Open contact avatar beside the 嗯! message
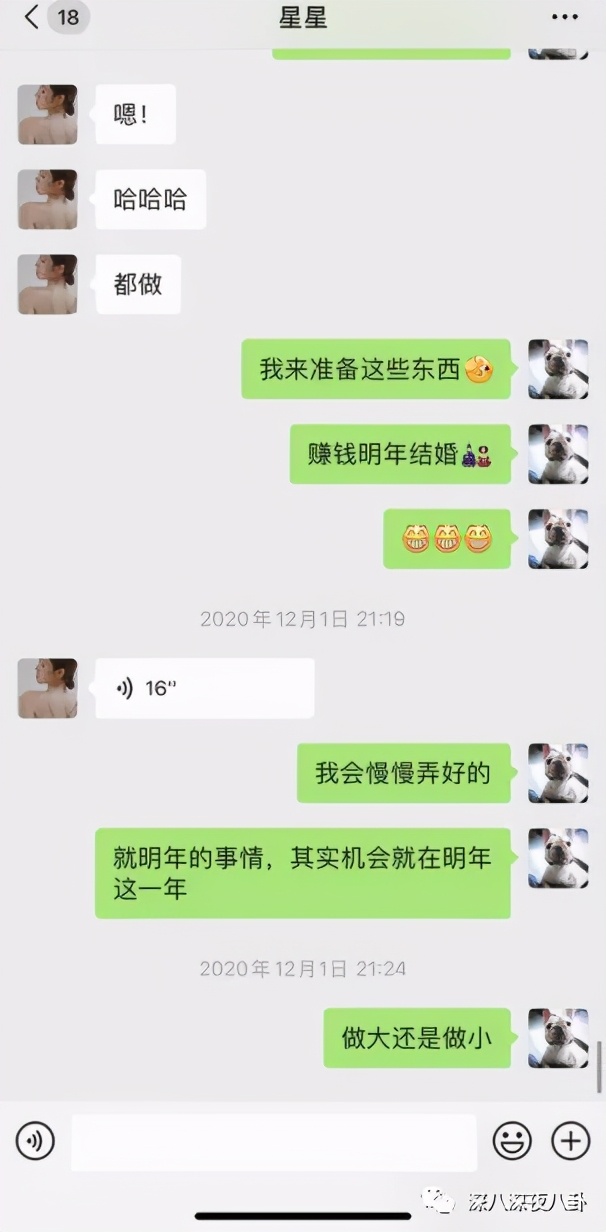Screen dimensions: 606x1232 click(x=47, y=114)
